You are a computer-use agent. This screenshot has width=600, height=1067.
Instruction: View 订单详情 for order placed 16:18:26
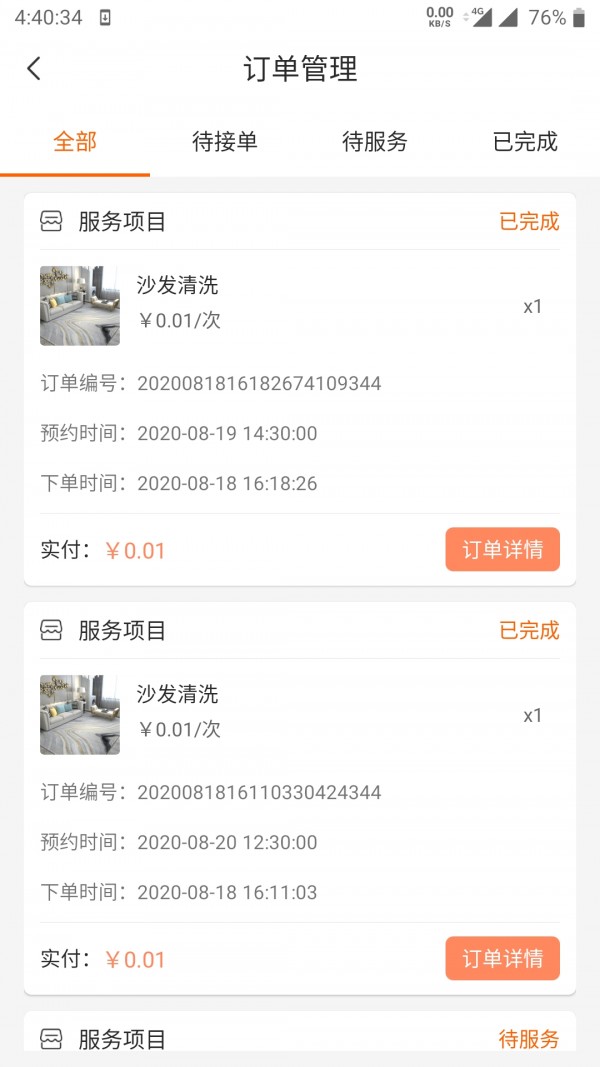[x=502, y=550]
